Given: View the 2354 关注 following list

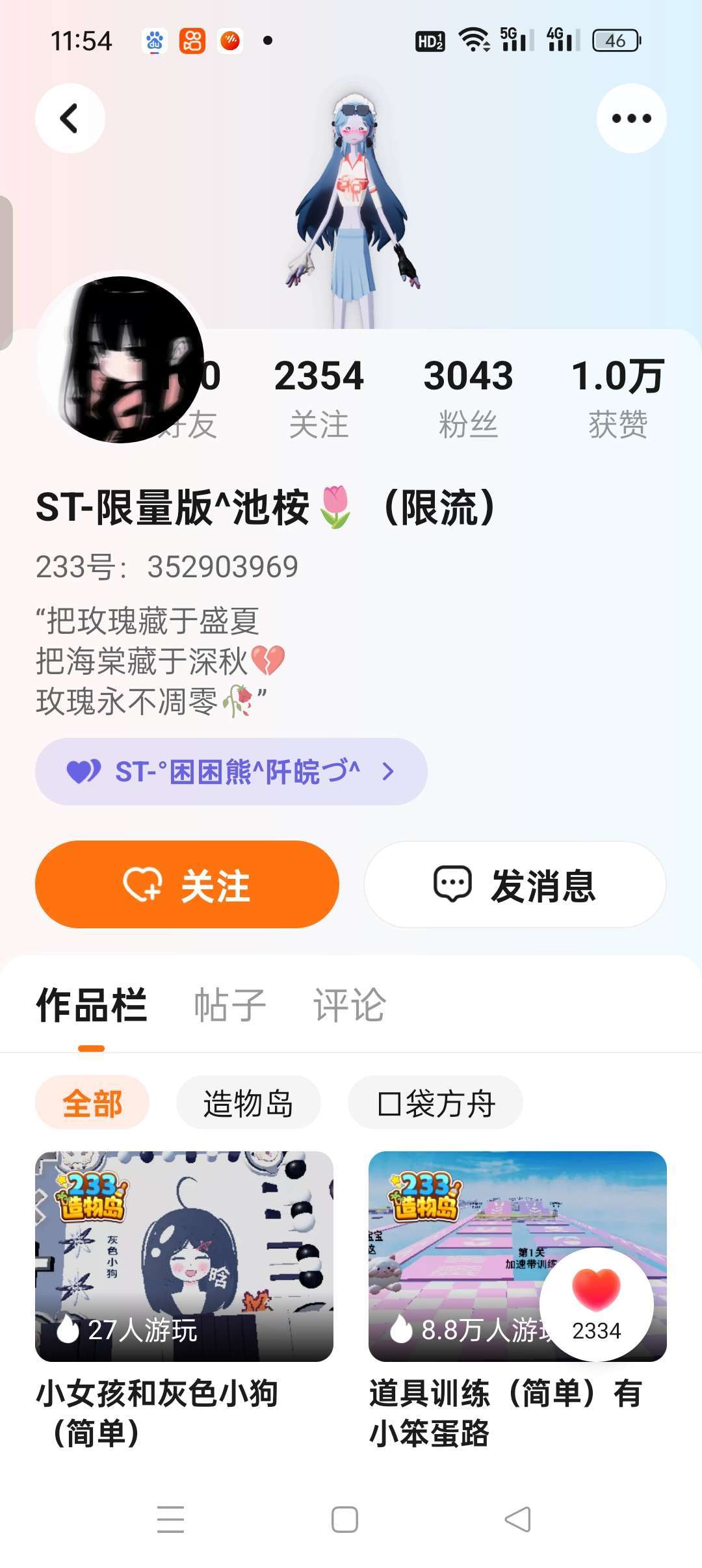Looking at the screenshot, I should (x=318, y=397).
